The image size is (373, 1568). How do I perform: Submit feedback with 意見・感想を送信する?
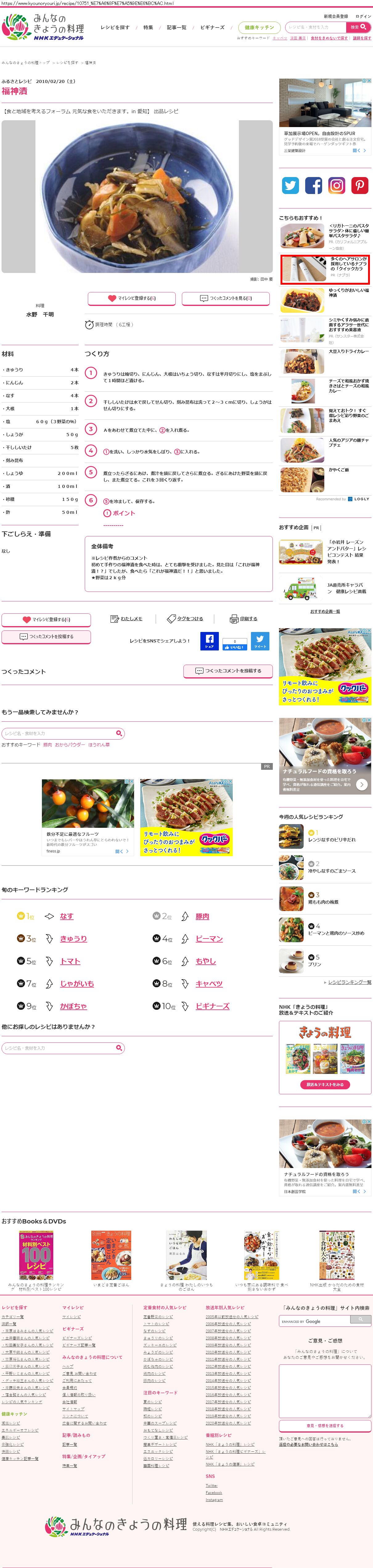(325, 1426)
